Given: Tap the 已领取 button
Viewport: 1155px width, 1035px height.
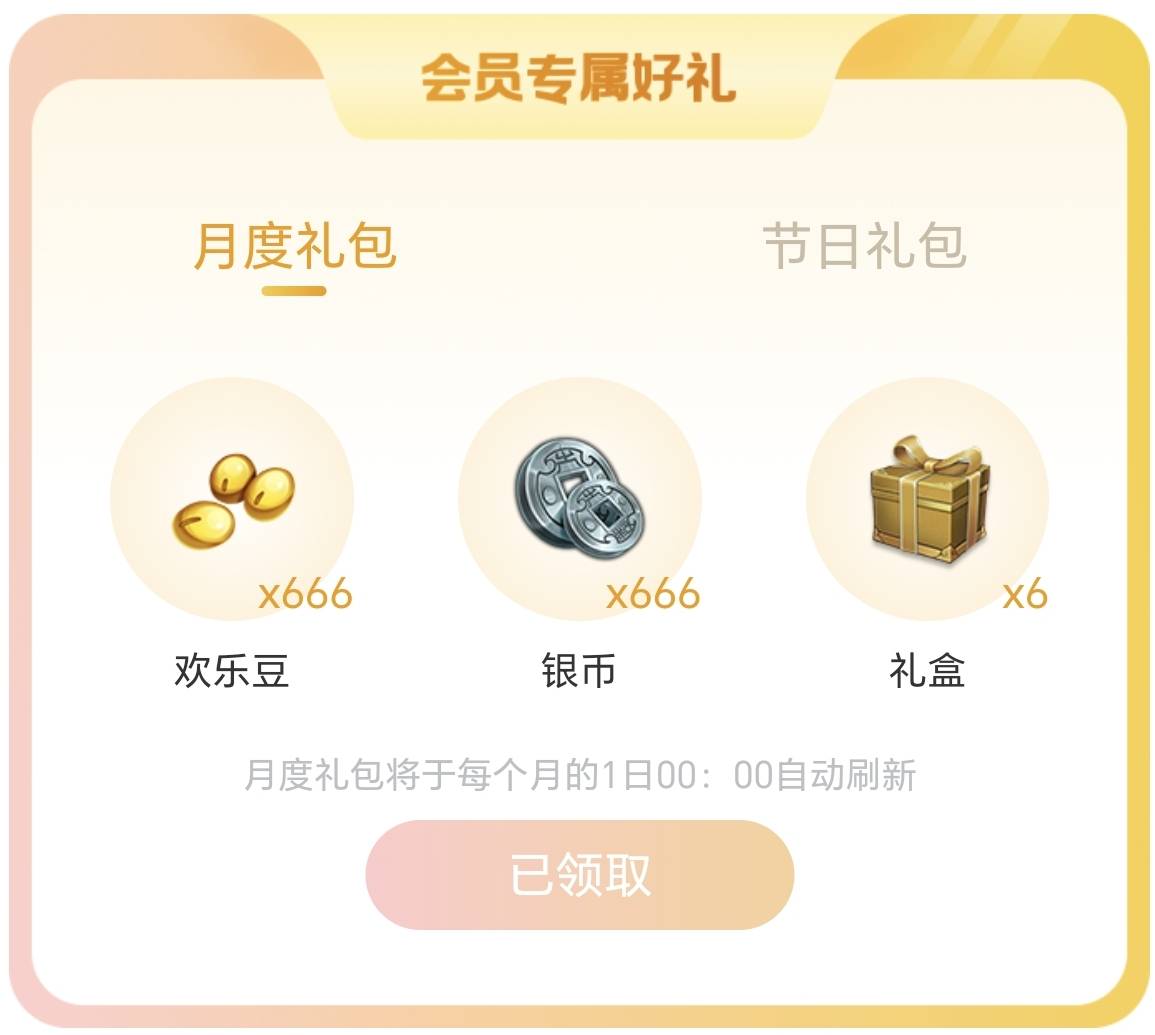Looking at the screenshot, I should click(x=579, y=875).
